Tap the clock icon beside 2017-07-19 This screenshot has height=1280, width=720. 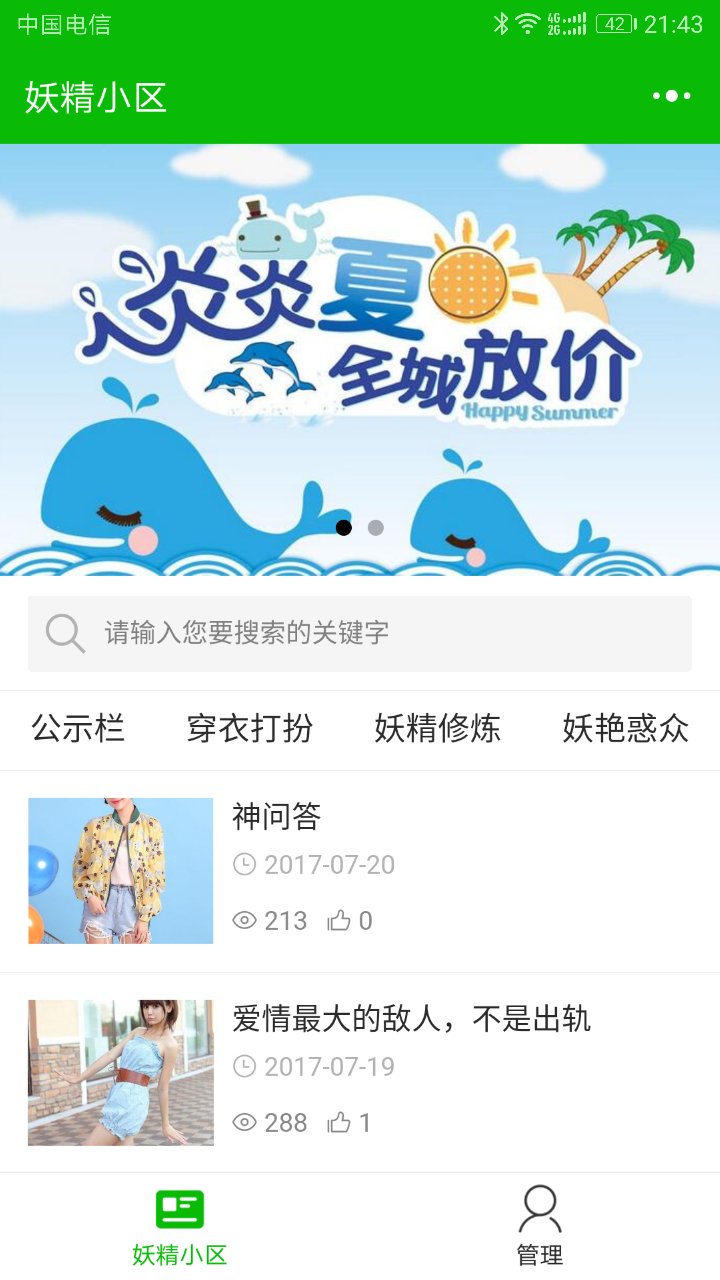click(246, 1068)
